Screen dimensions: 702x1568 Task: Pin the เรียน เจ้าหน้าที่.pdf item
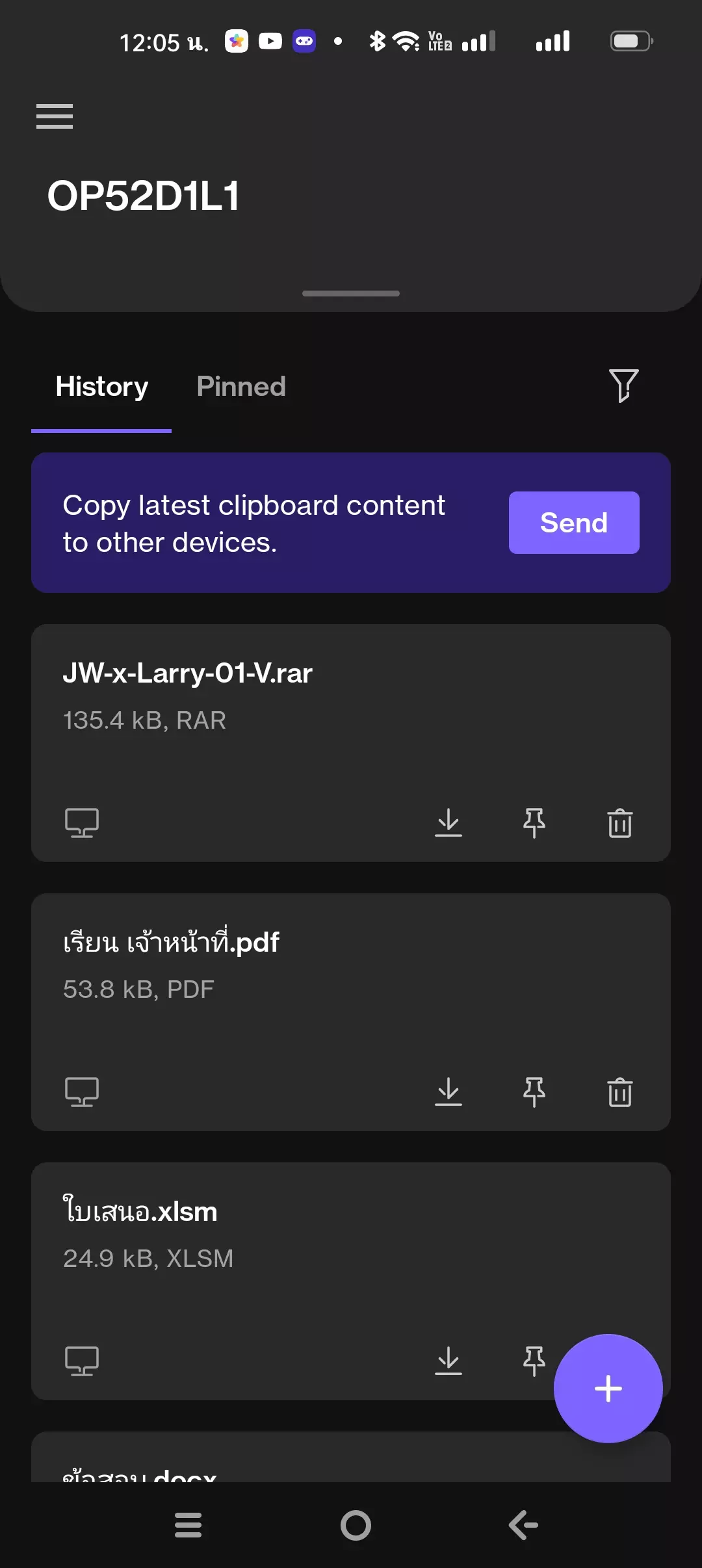534,1092
